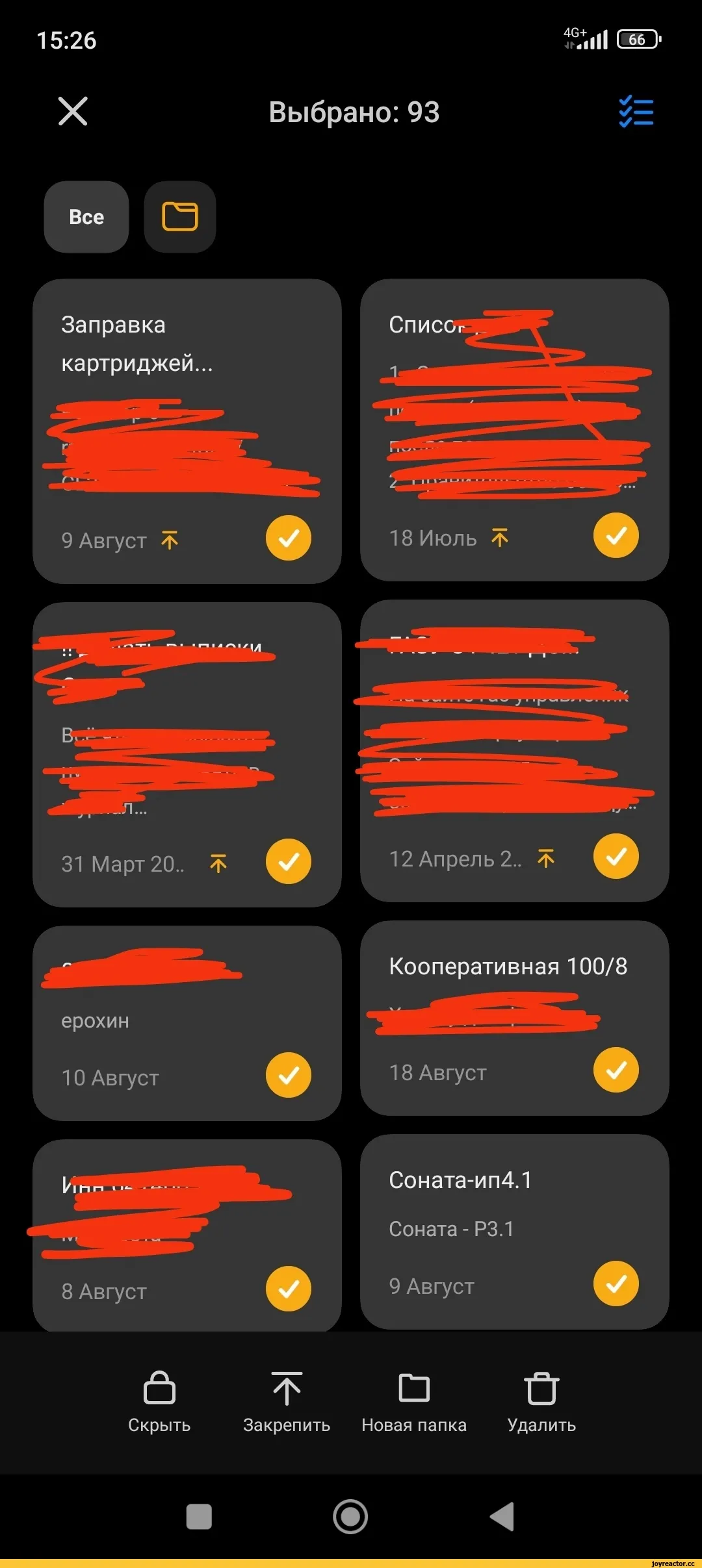The image size is (702, 1568).
Task: Uncheck the Заправка картриджей note
Action: [289, 538]
